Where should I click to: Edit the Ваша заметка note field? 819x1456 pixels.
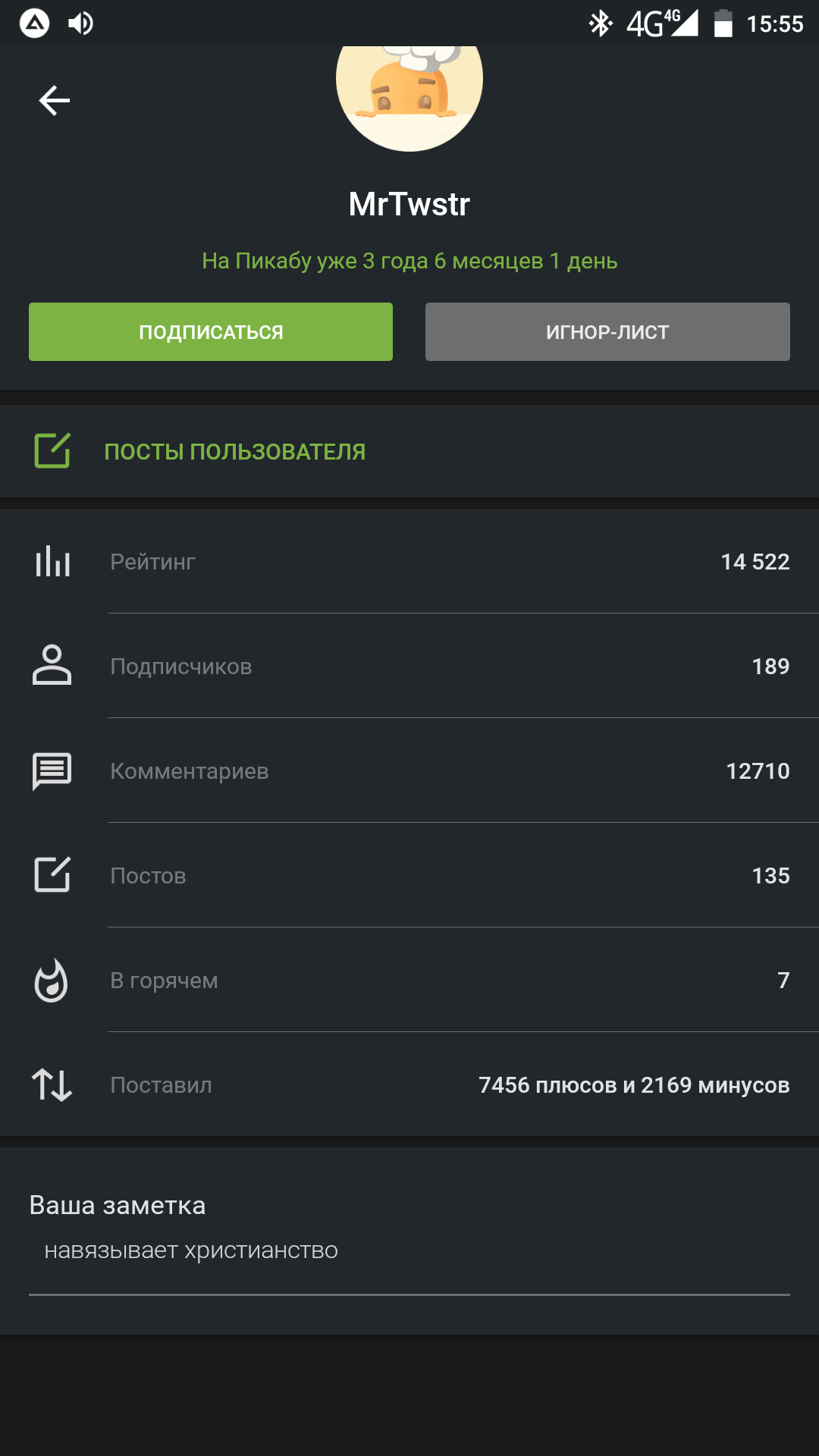409,1251
